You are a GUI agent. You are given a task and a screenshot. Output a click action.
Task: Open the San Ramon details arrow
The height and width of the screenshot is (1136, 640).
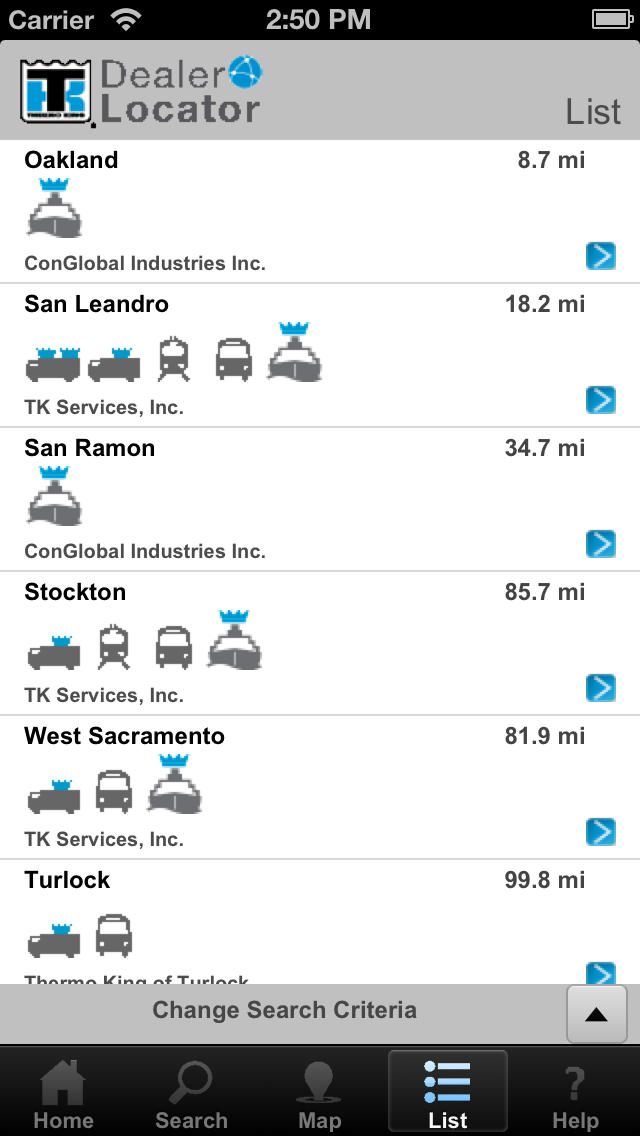(x=600, y=544)
